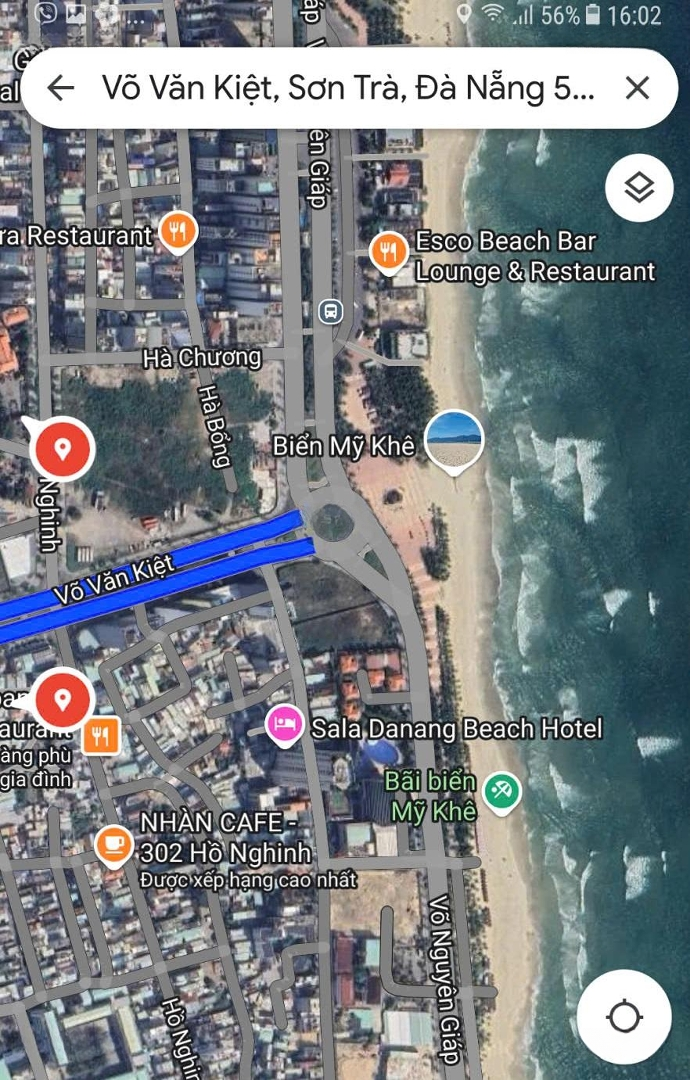Select NHÀN CAFE - 302 Hồ Nghinh pin
The image size is (690, 1080).
114,845
